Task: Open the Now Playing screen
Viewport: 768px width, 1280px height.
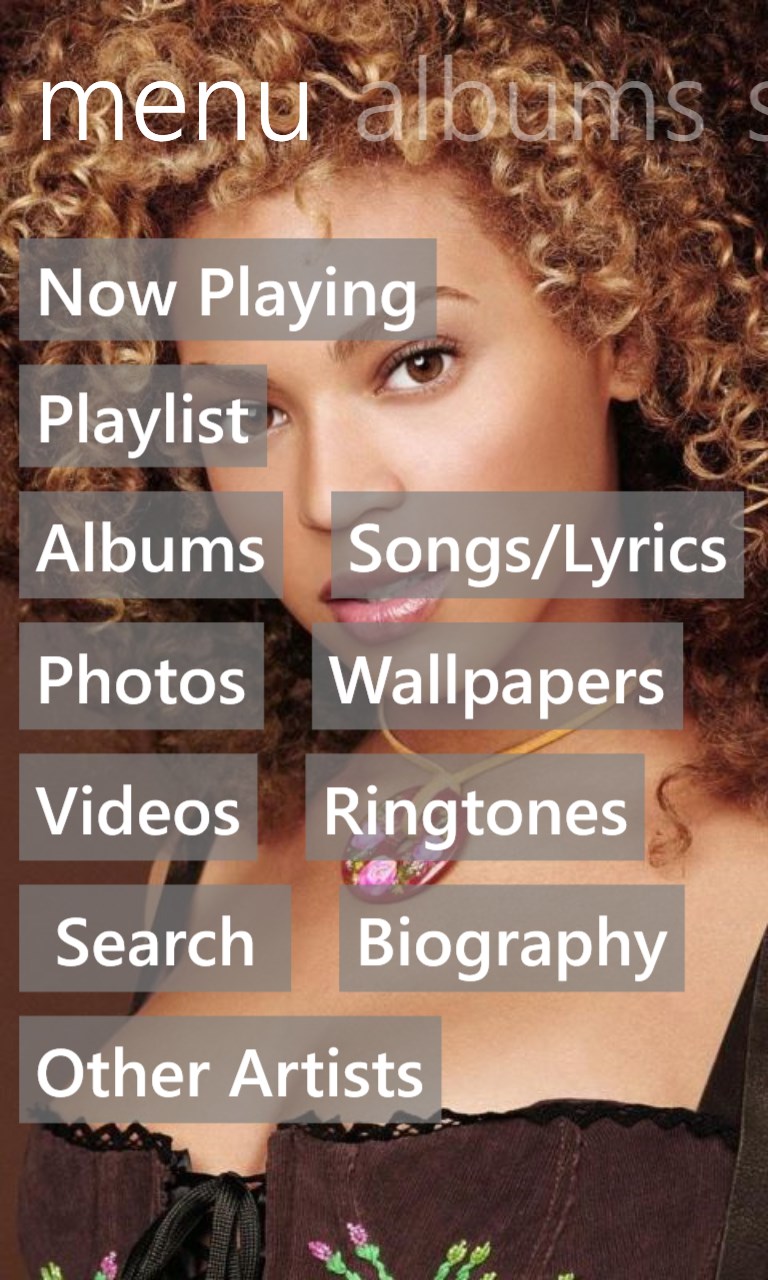Action: click(x=227, y=291)
